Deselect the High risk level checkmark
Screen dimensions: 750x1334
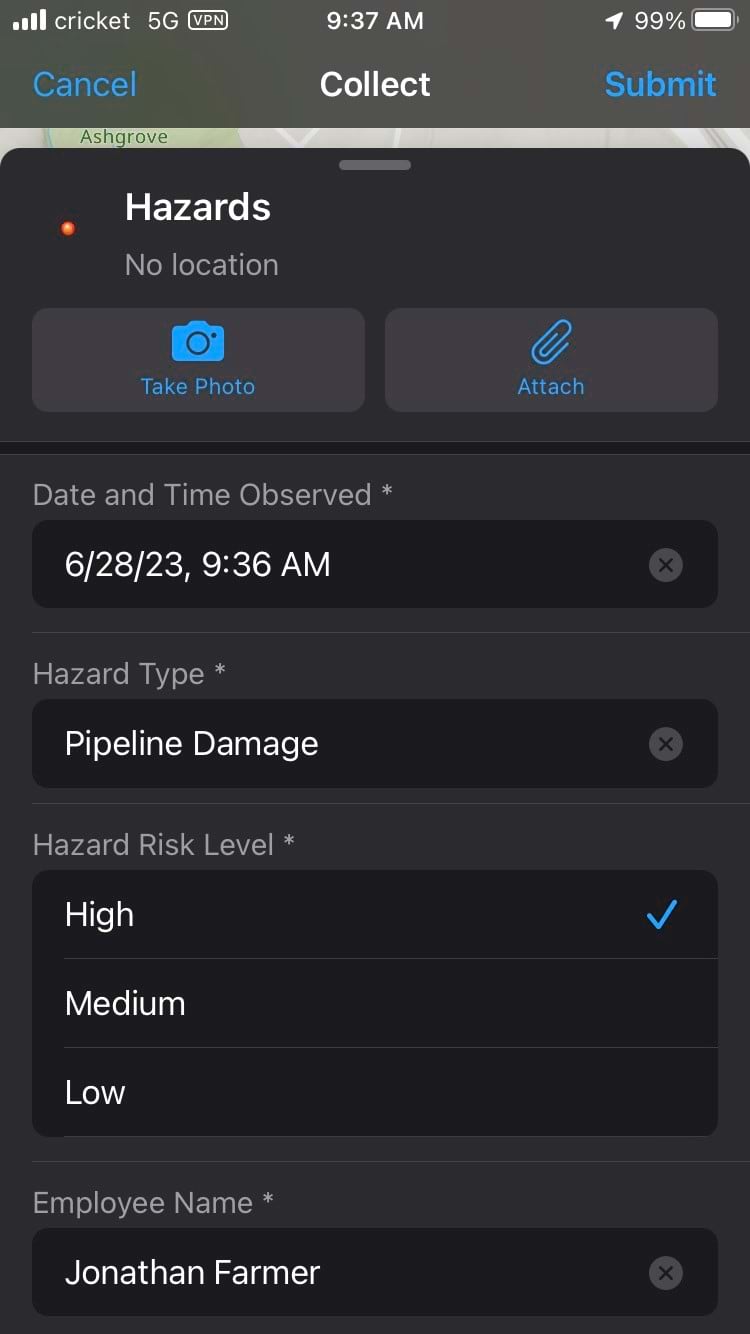tap(659, 914)
